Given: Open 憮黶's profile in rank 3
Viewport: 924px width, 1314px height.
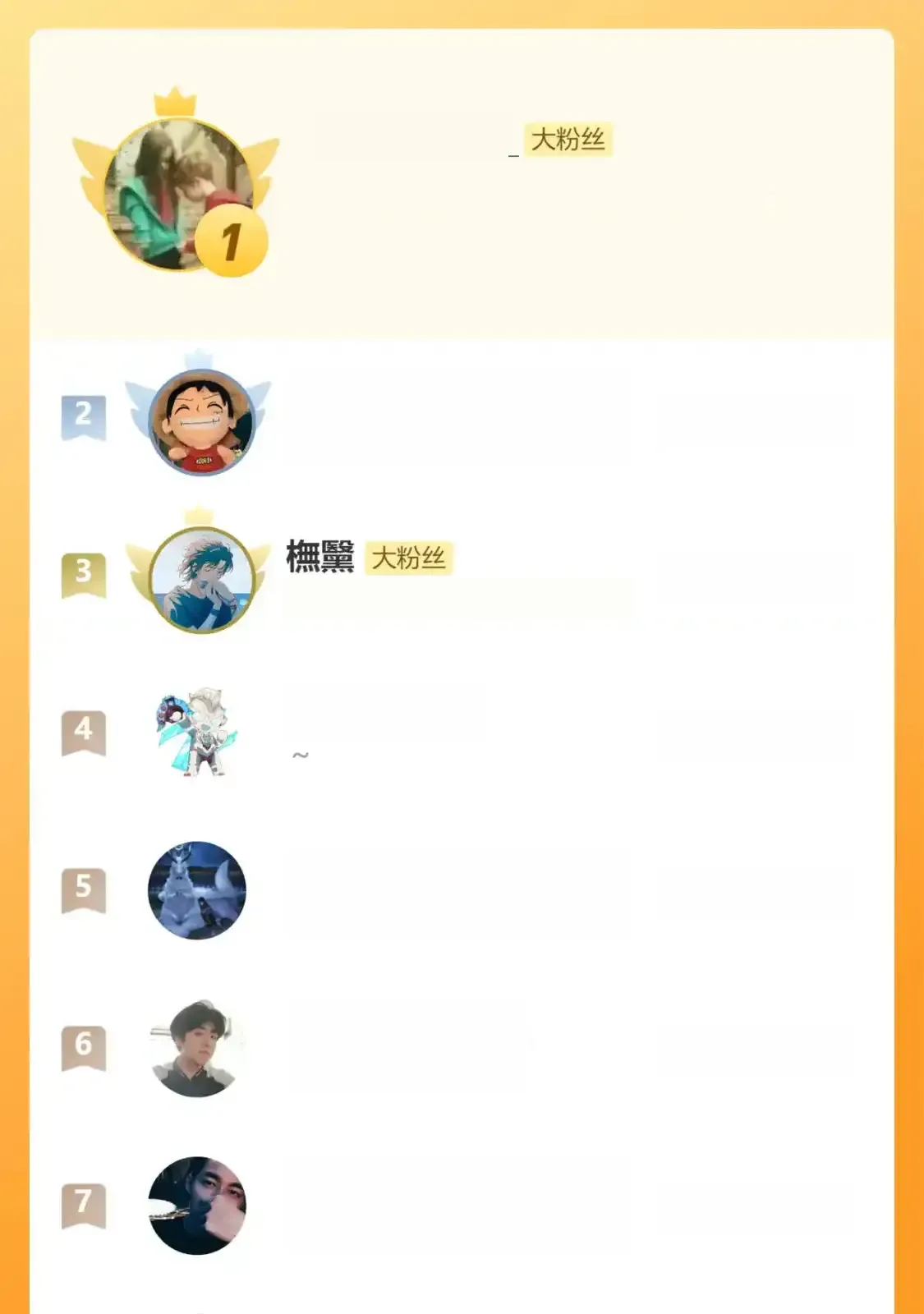Looking at the screenshot, I should (319, 558).
